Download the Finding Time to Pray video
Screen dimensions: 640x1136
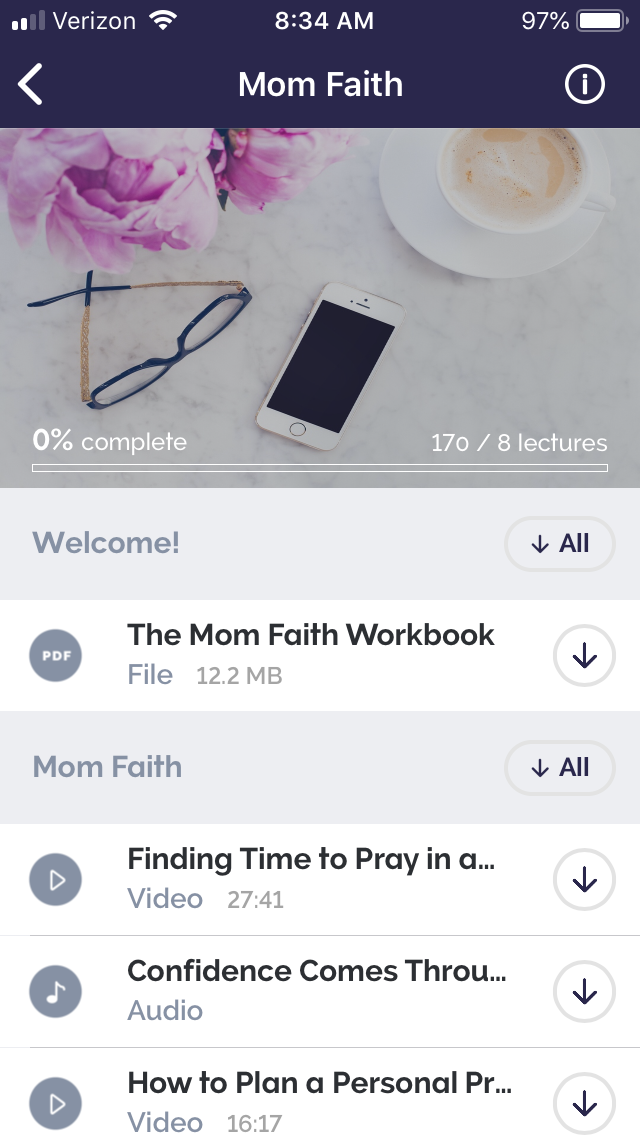(x=584, y=880)
